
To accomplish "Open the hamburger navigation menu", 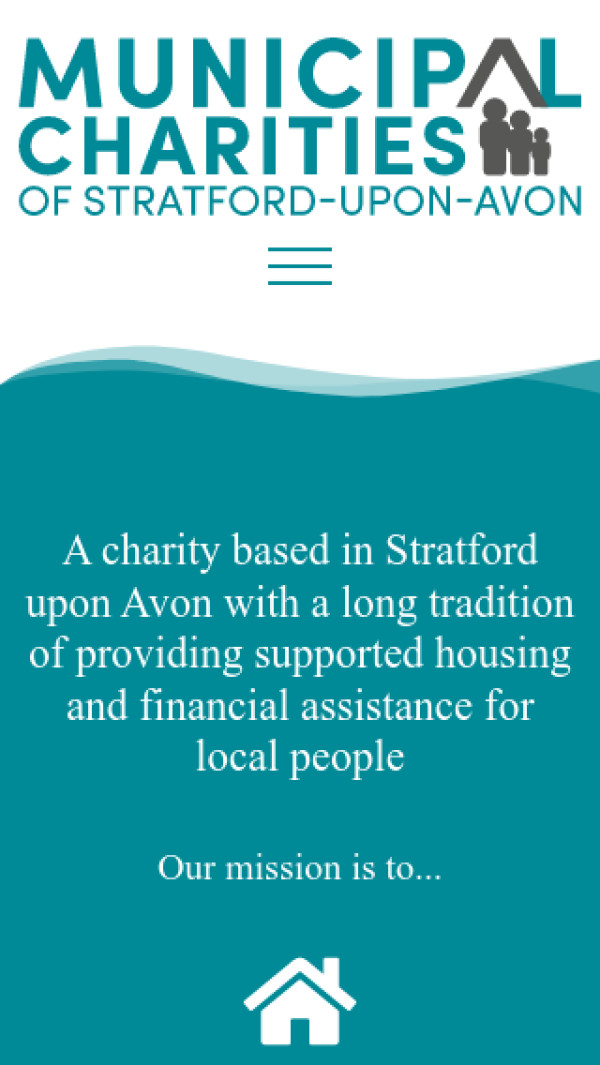I will coord(300,266).
